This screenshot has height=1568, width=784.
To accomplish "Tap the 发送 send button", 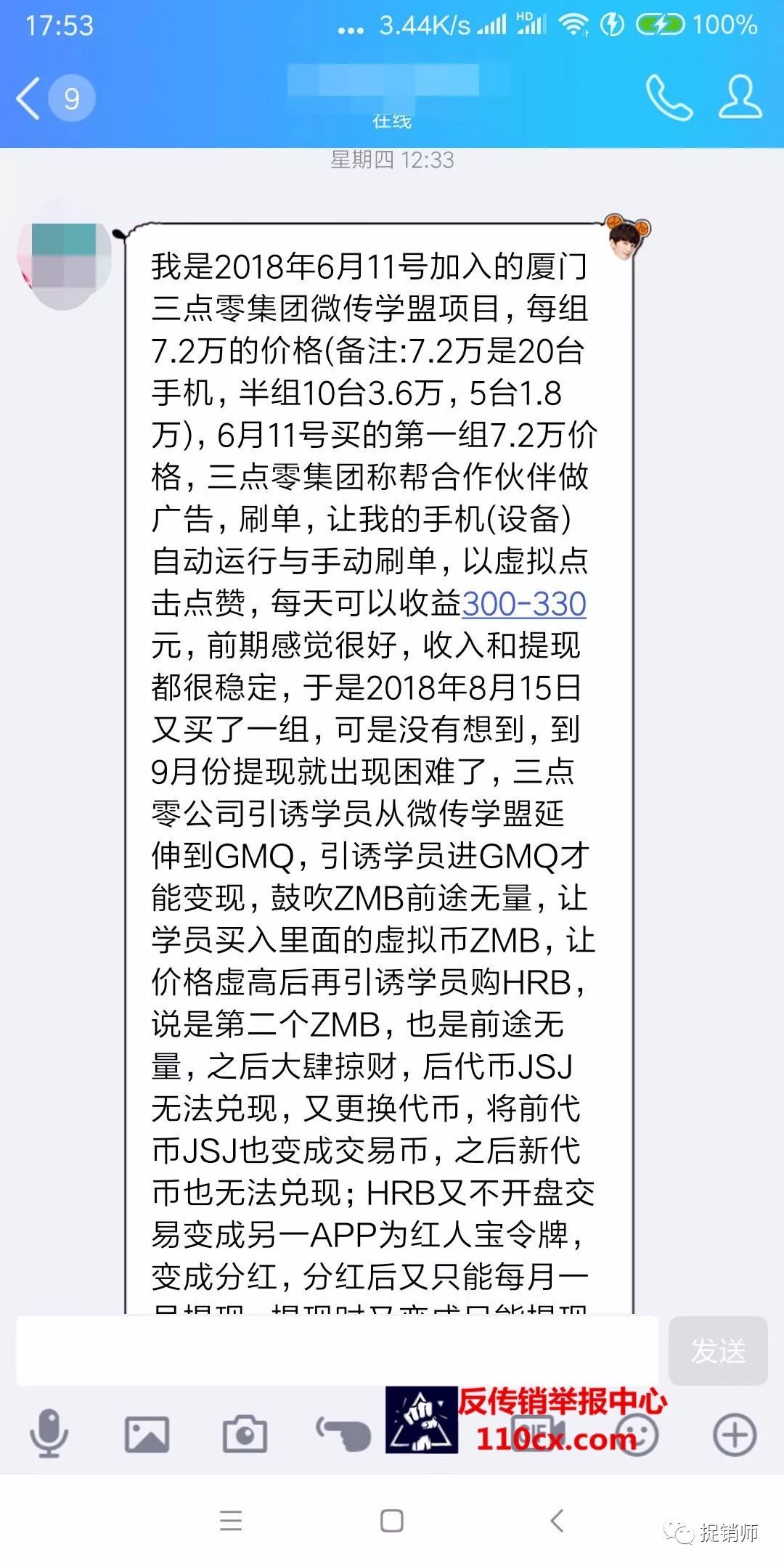I will 717,1351.
